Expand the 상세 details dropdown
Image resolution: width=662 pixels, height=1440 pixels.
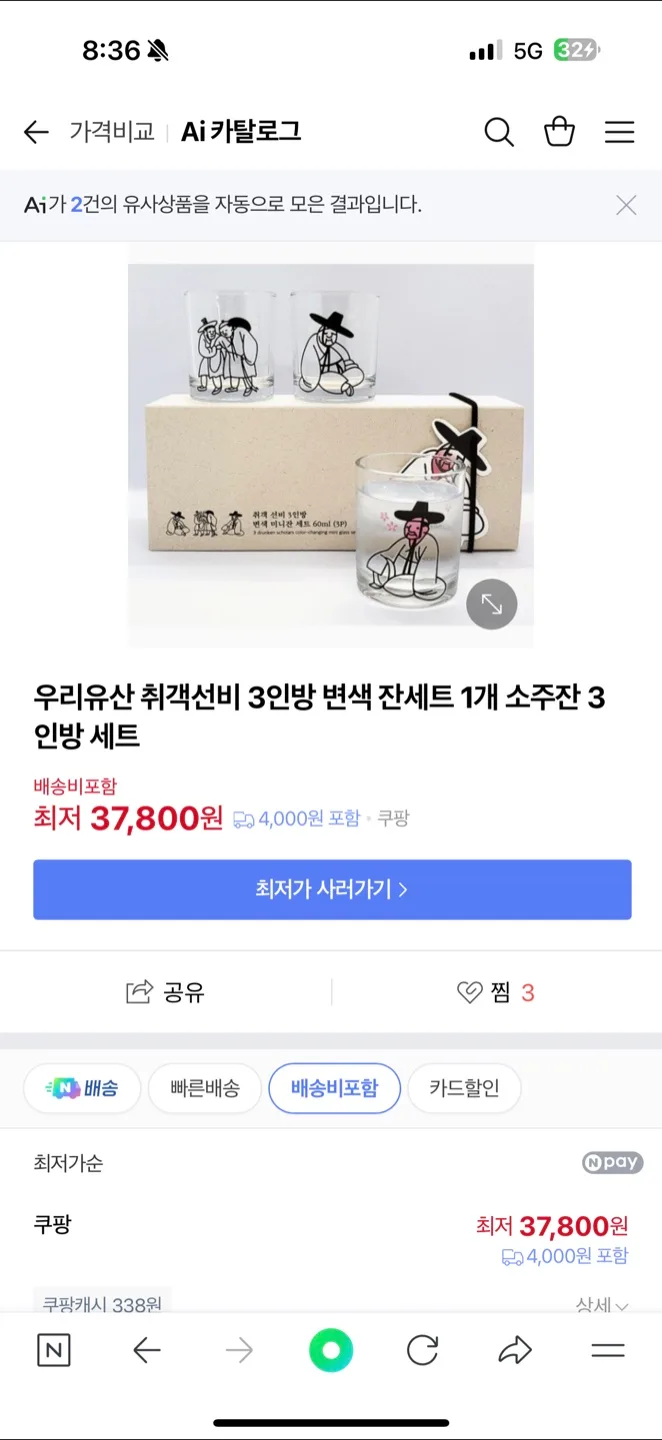point(601,1305)
